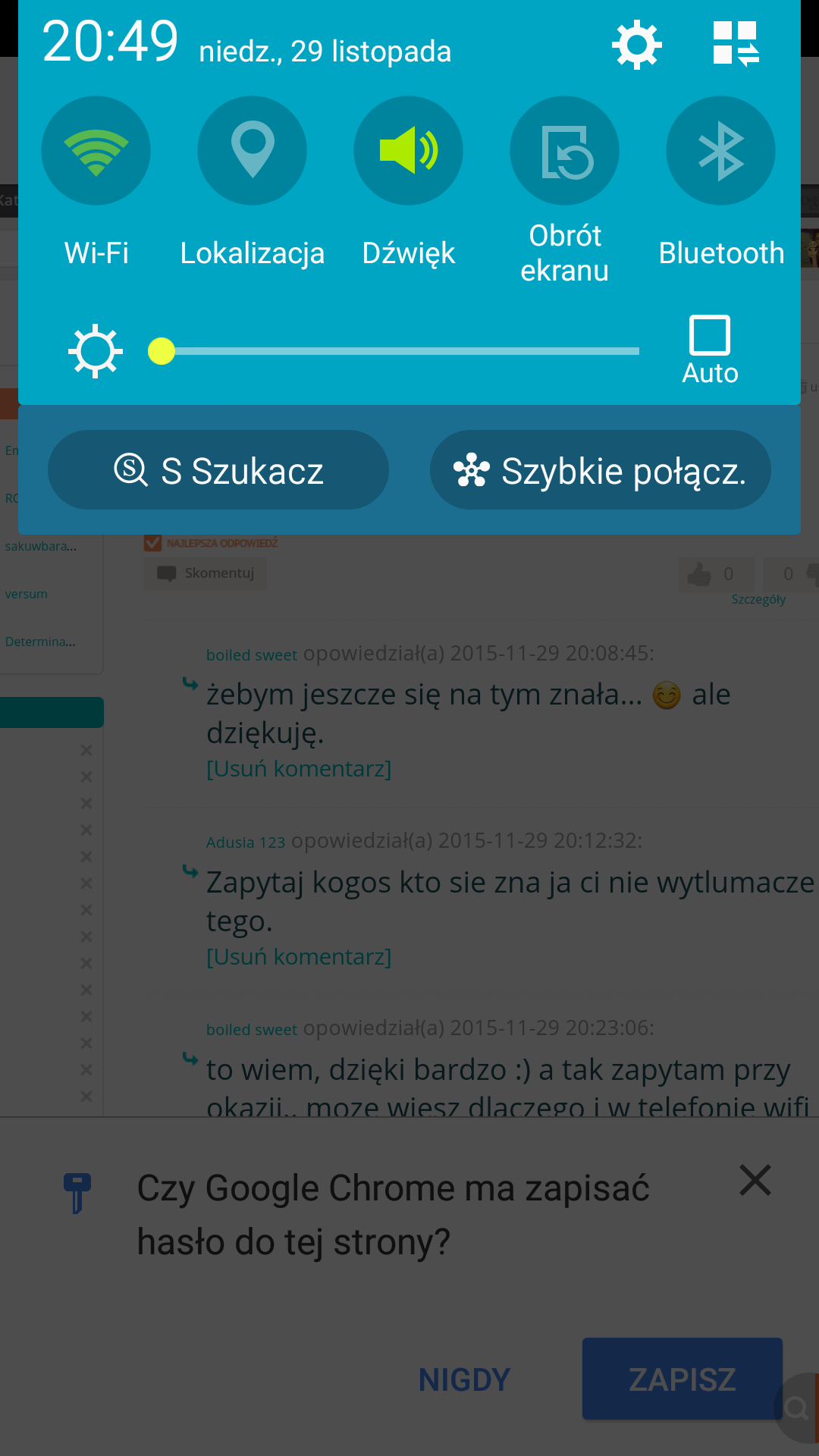
Task: Enable Obrót ekranu screen rotation
Action: (565, 151)
